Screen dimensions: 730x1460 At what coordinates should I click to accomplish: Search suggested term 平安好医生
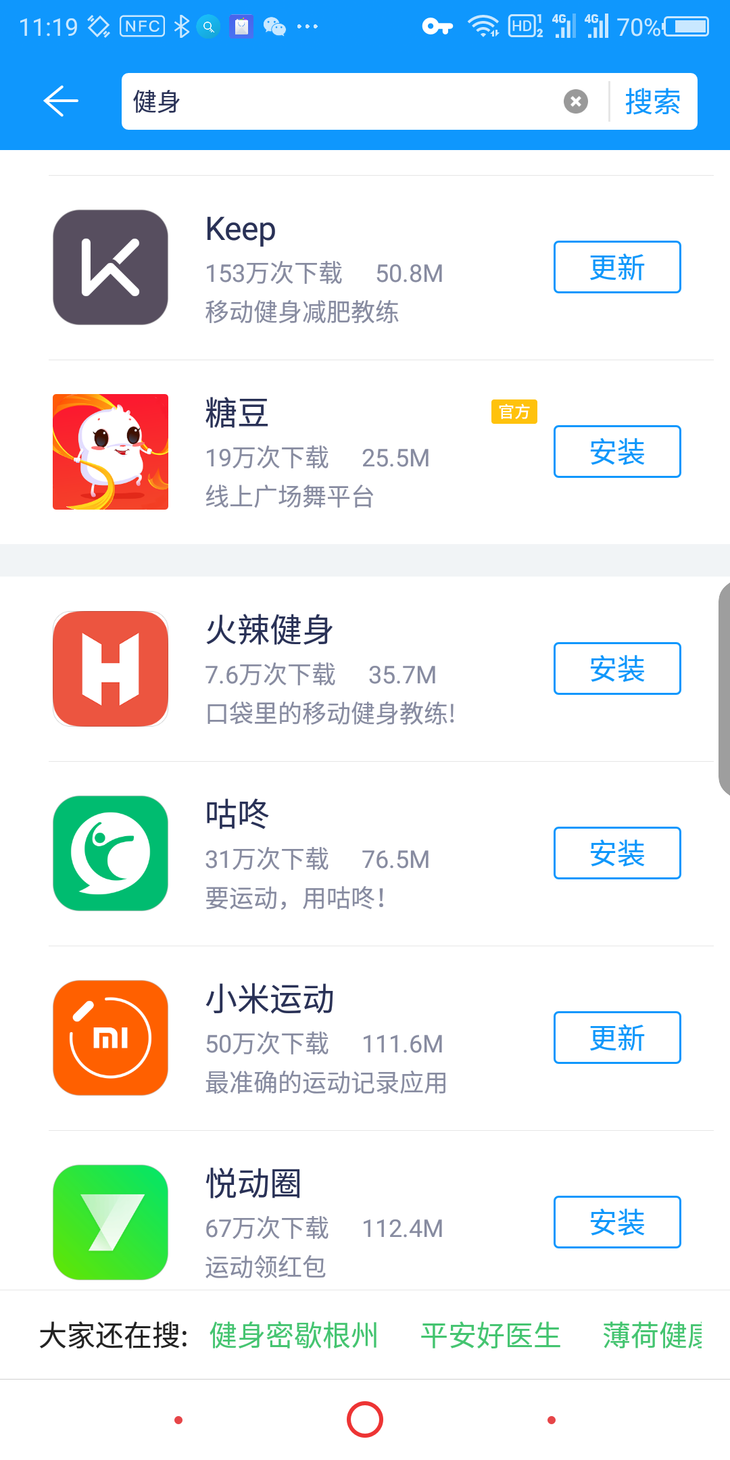pos(490,1335)
